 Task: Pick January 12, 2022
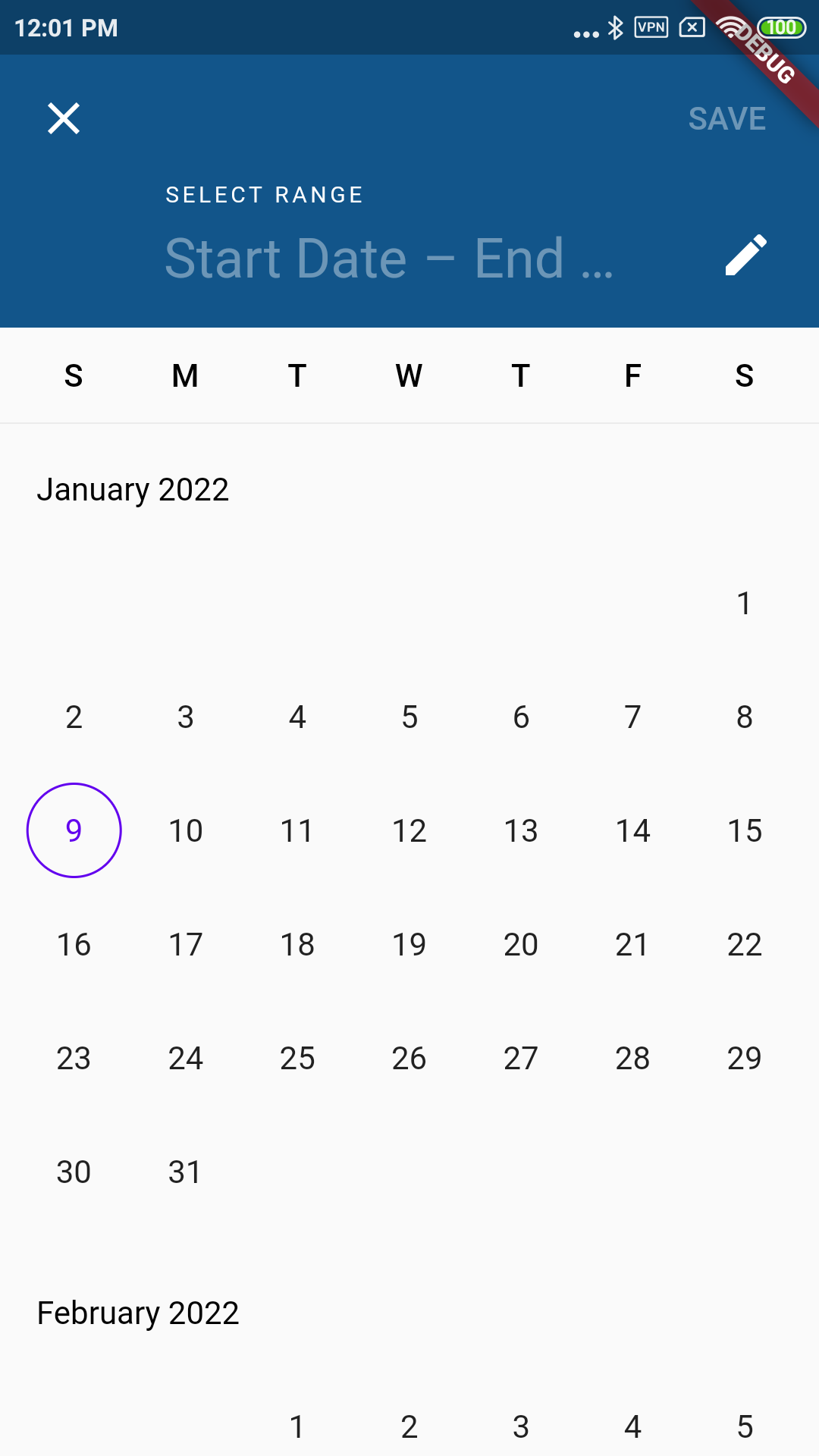click(x=409, y=830)
